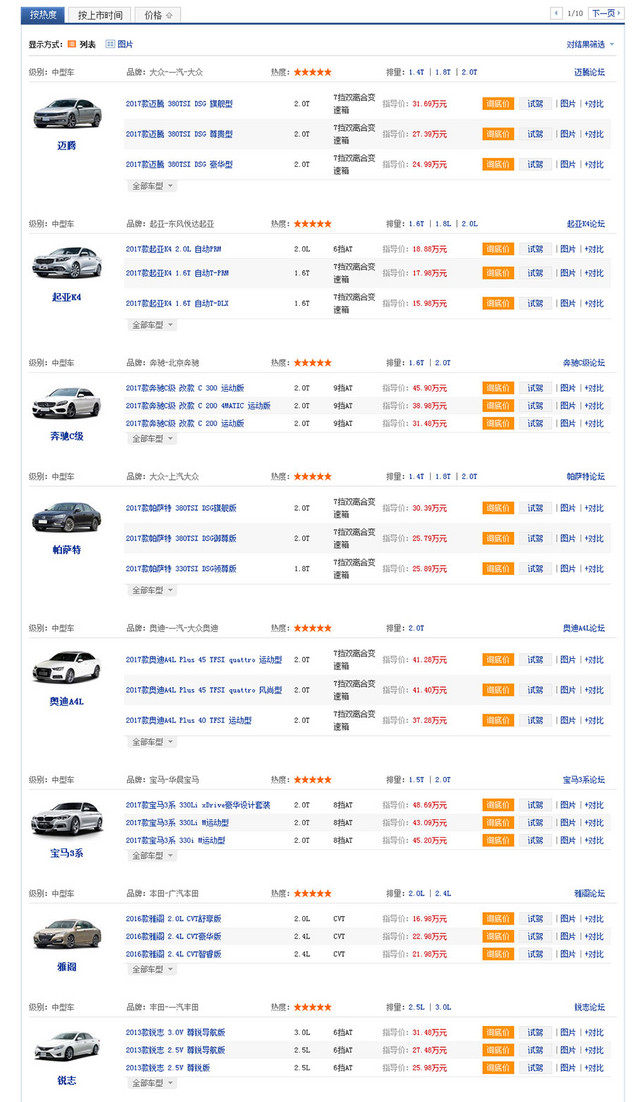The height and width of the screenshot is (1102, 640).
Task: Open the 迈腾论坛 link
Action: click(x=589, y=72)
